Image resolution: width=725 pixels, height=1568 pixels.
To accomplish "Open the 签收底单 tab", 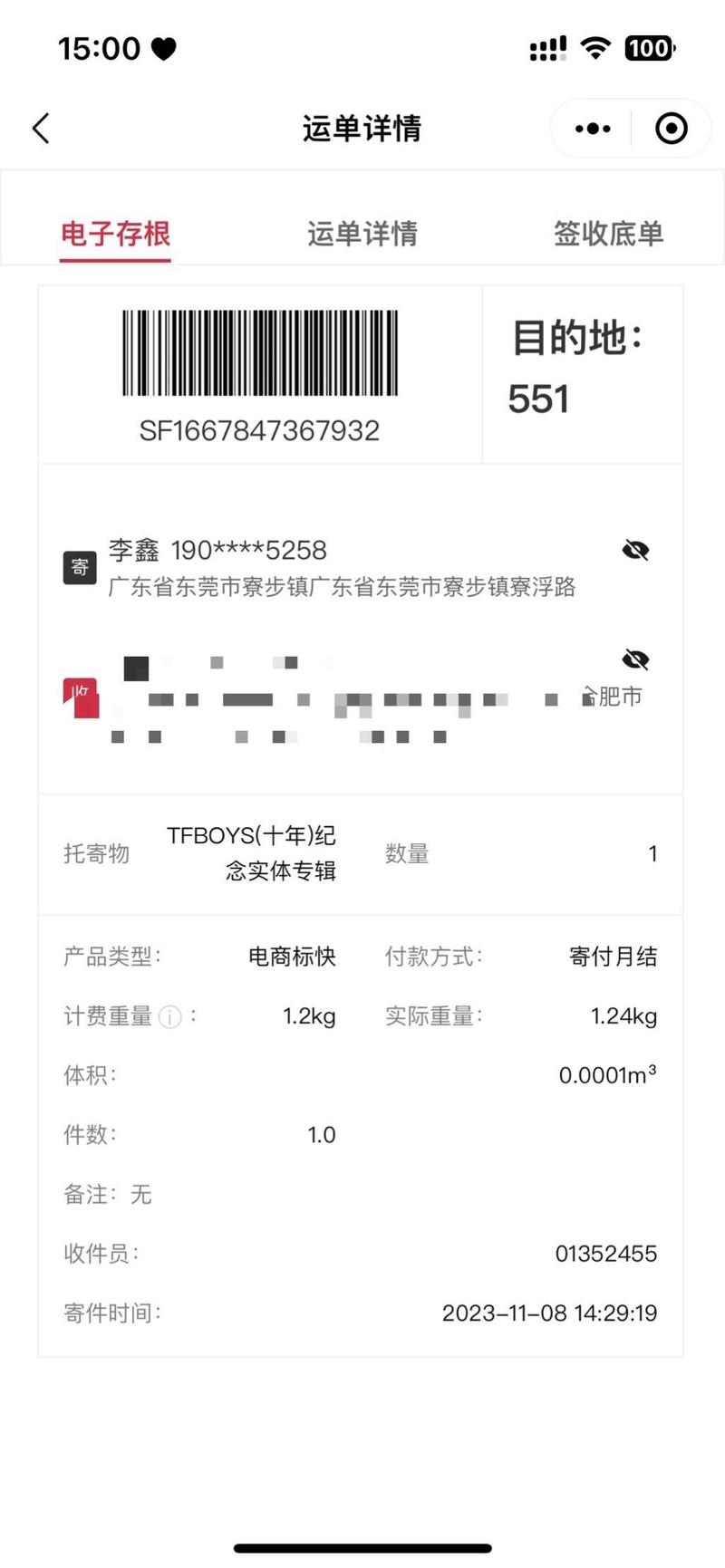I will coord(607,234).
